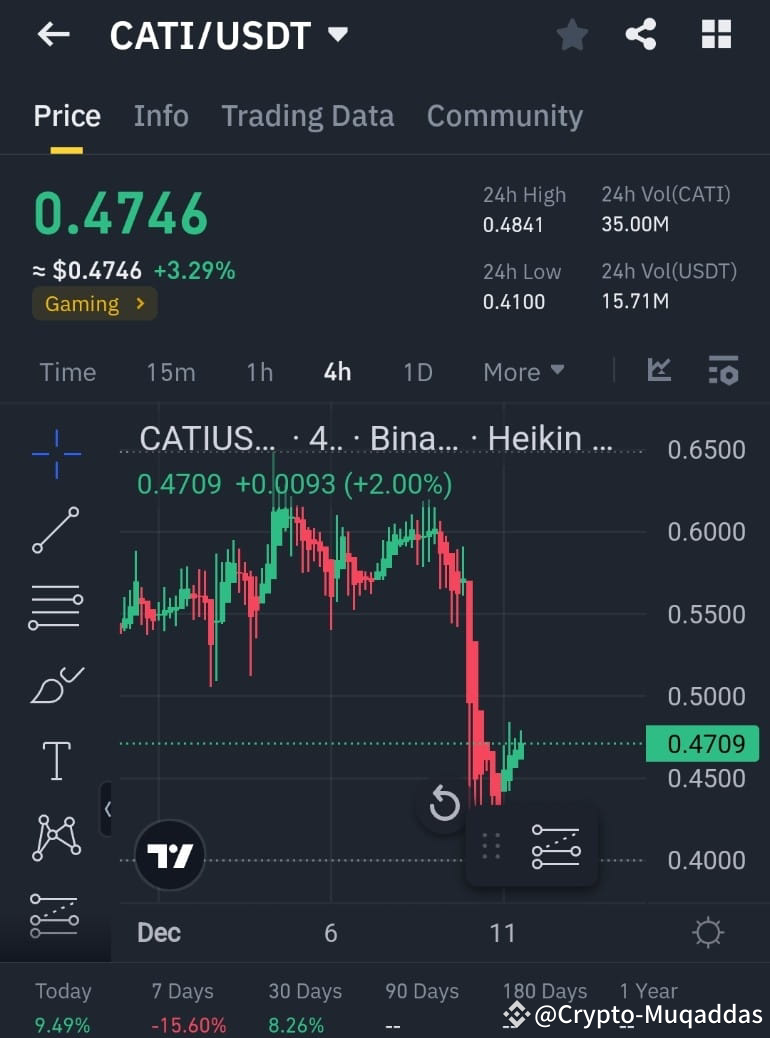Switch chart theme using the sun icon
The height and width of the screenshot is (1038, 770).
click(x=708, y=932)
